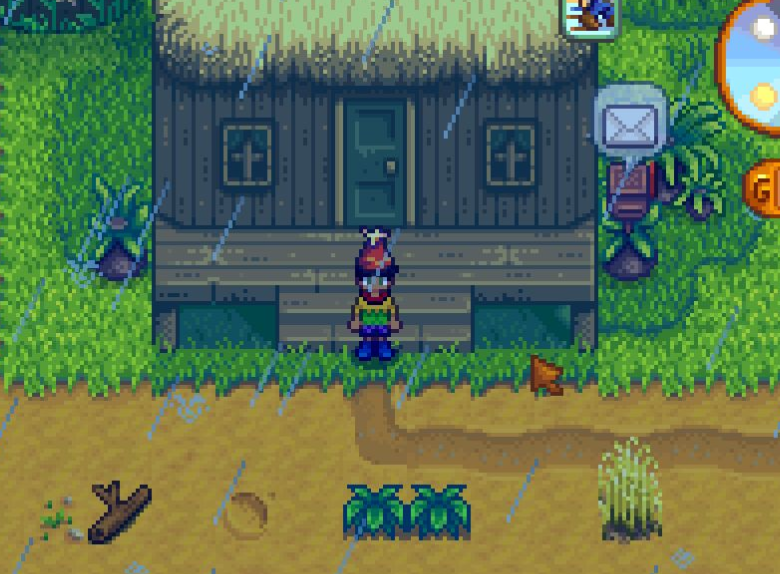This screenshot has width=780, height=574.
Task: Enter the house through the green door
Action: (375, 160)
